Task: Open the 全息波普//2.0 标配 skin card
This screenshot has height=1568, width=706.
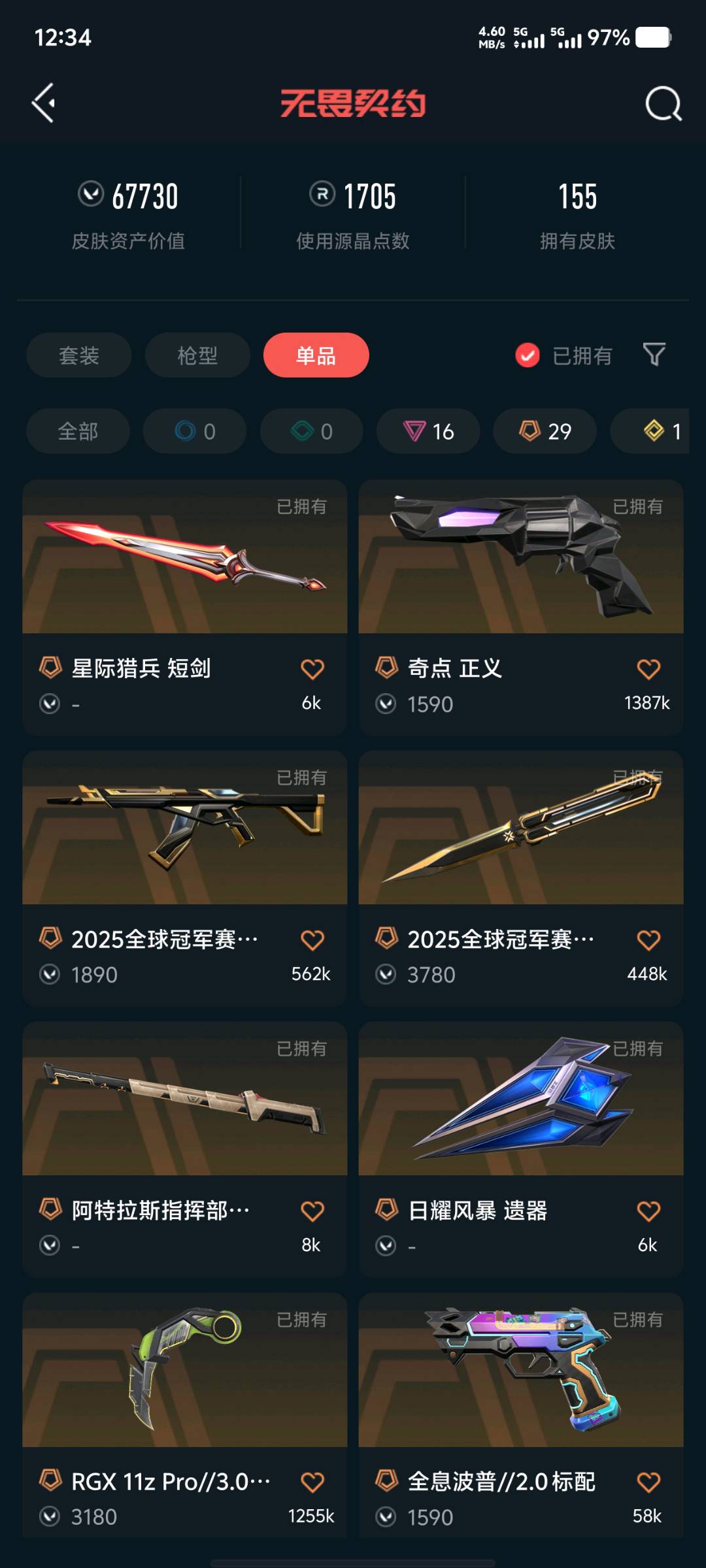Action: click(x=521, y=1415)
